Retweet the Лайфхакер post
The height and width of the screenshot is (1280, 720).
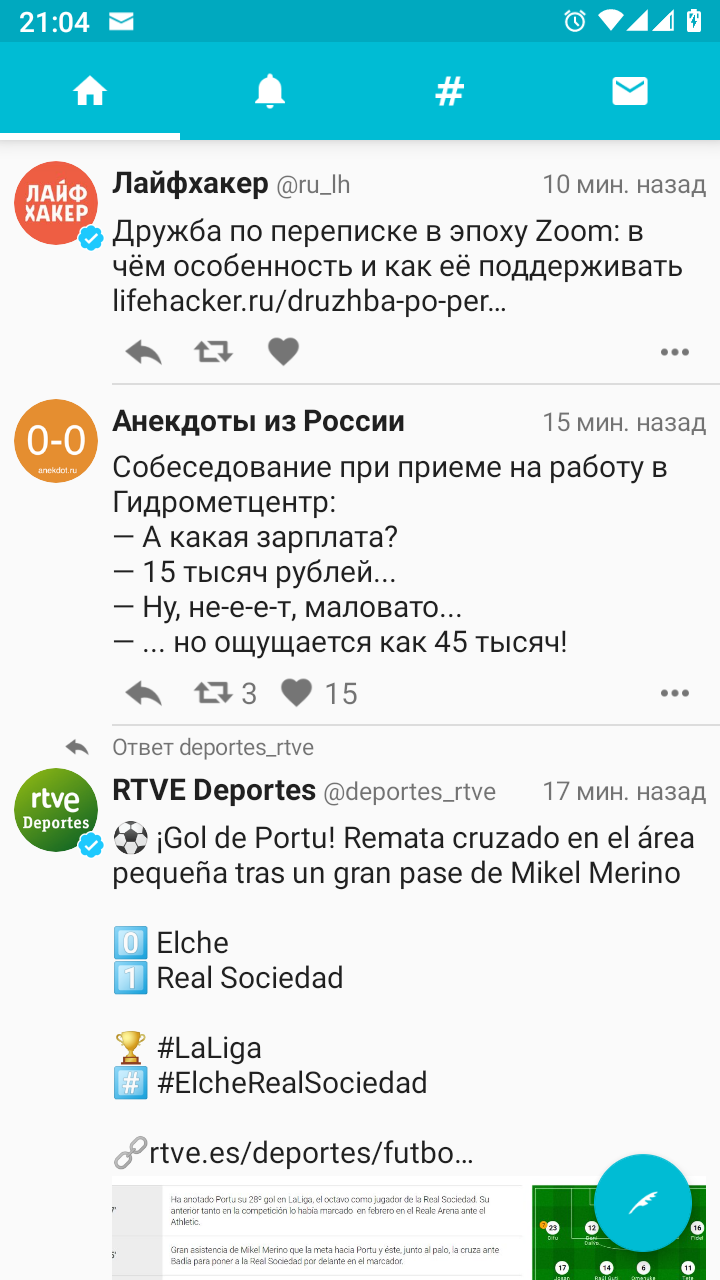(213, 352)
